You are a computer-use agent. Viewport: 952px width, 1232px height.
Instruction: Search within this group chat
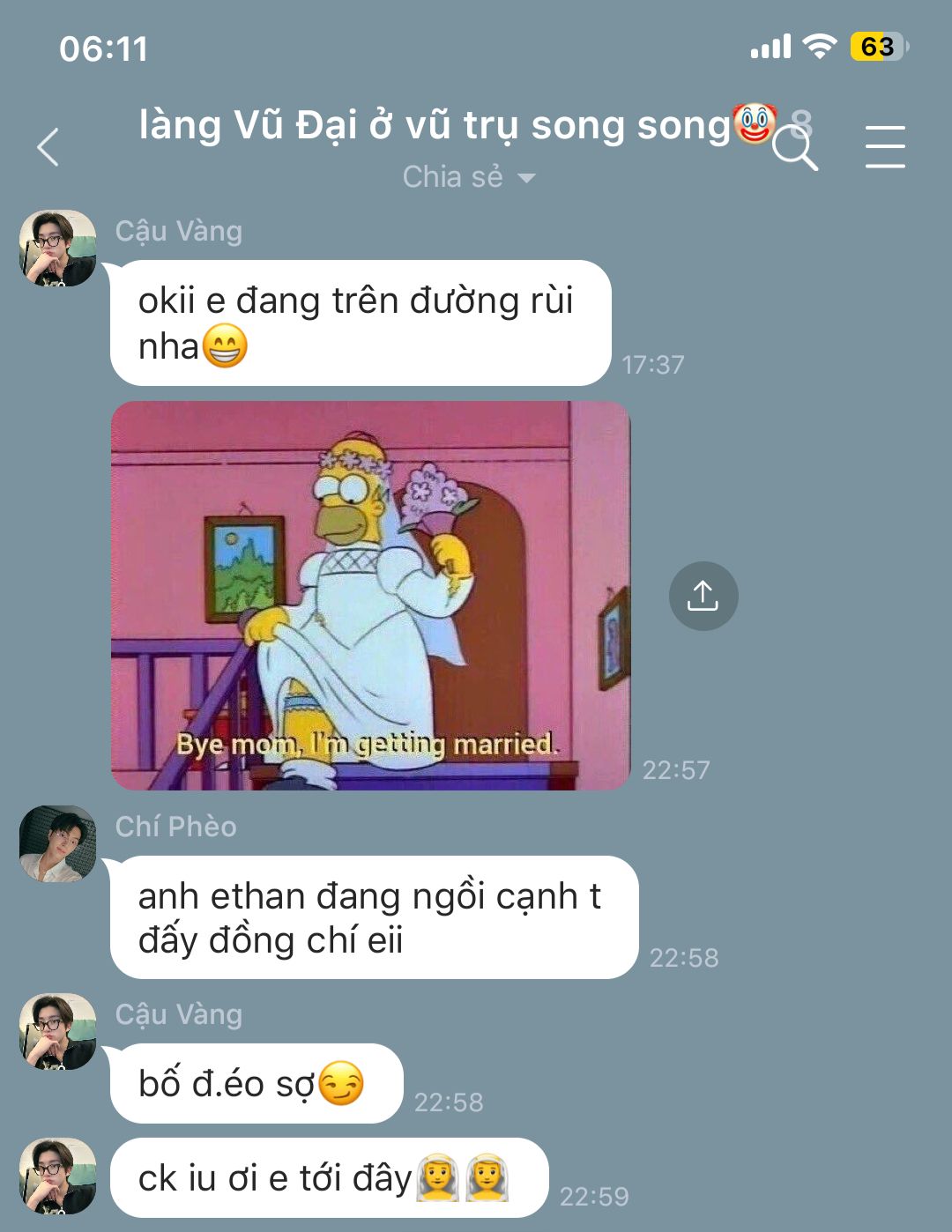[794, 148]
